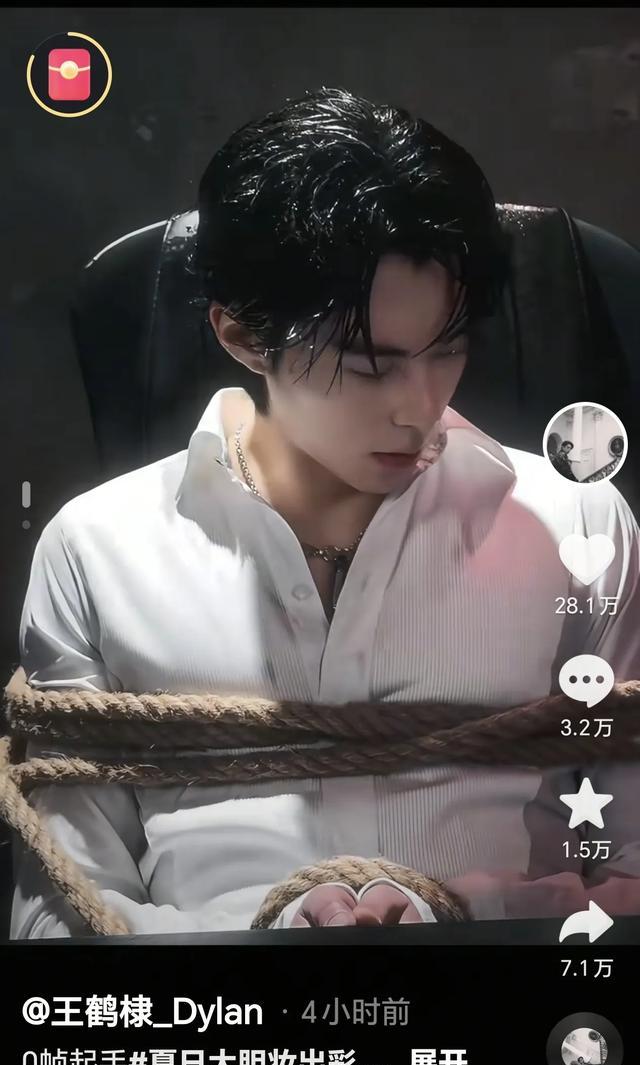The width and height of the screenshot is (640, 1065).
Task: Like this video with the heart
Action: point(586,559)
